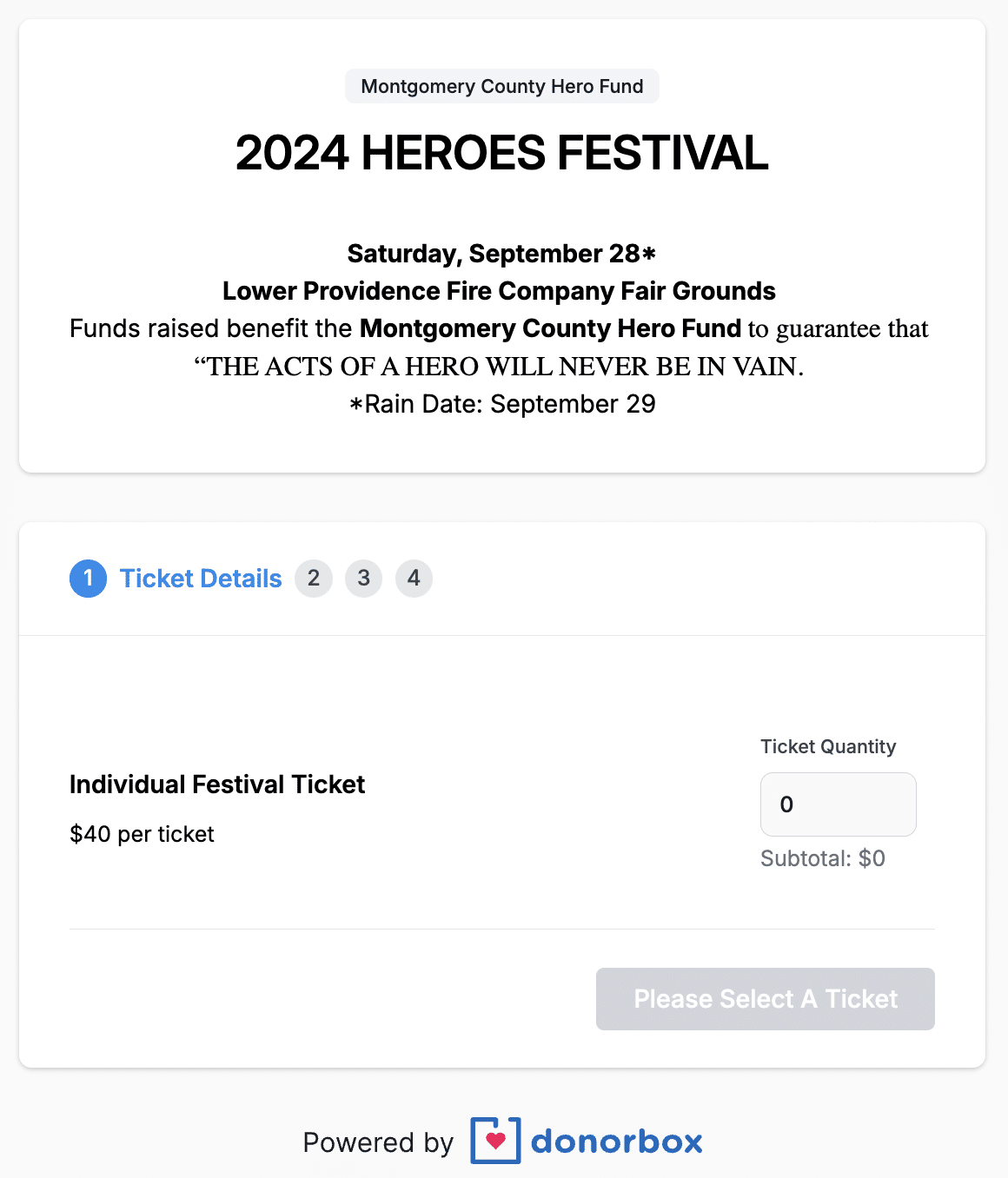Go to step 2 of checkout
1008x1178 pixels.
tap(314, 579)
